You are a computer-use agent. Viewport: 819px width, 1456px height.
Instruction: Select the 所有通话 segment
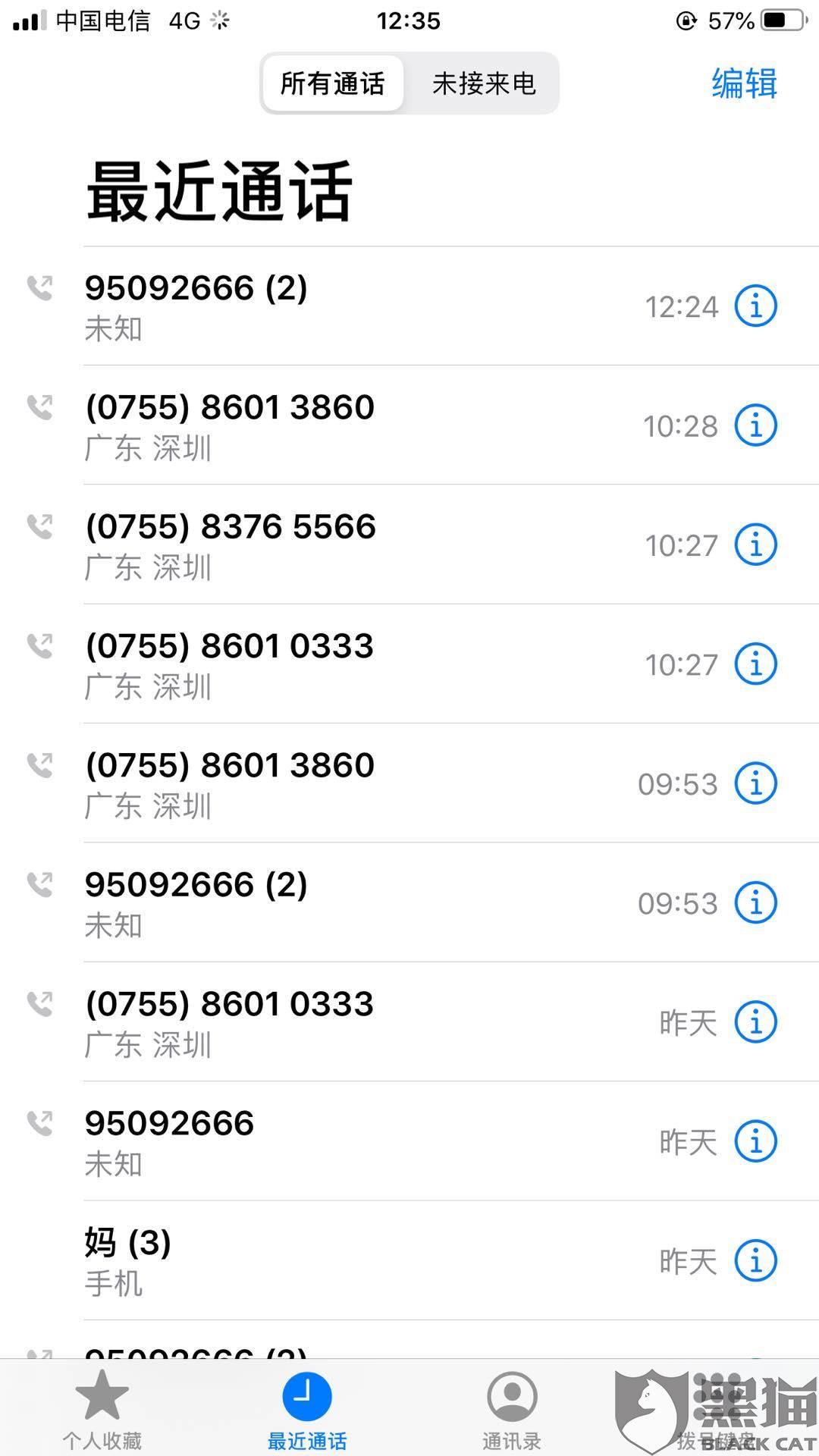(x=332, y=83)
